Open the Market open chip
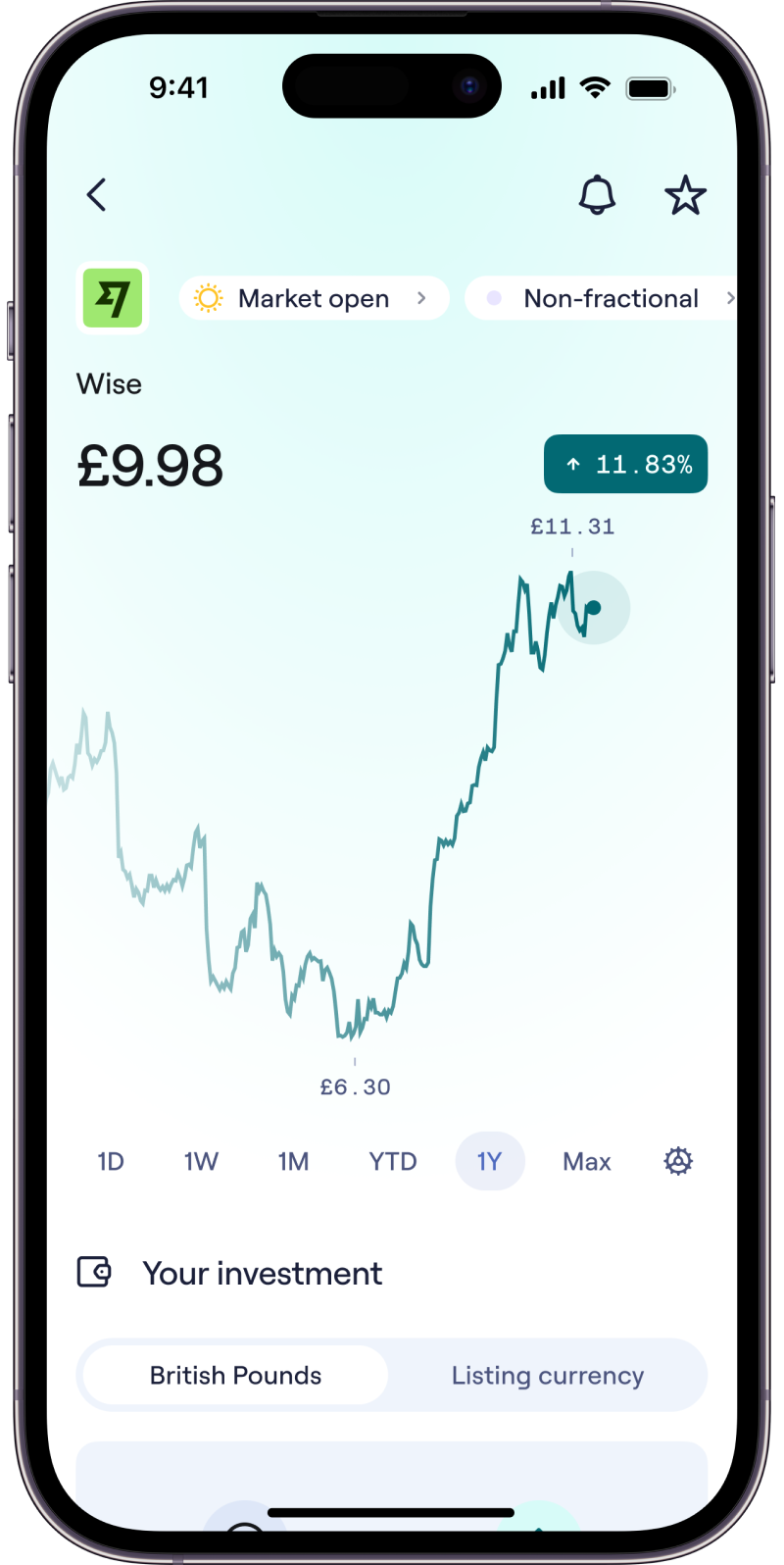 [314, 298]
